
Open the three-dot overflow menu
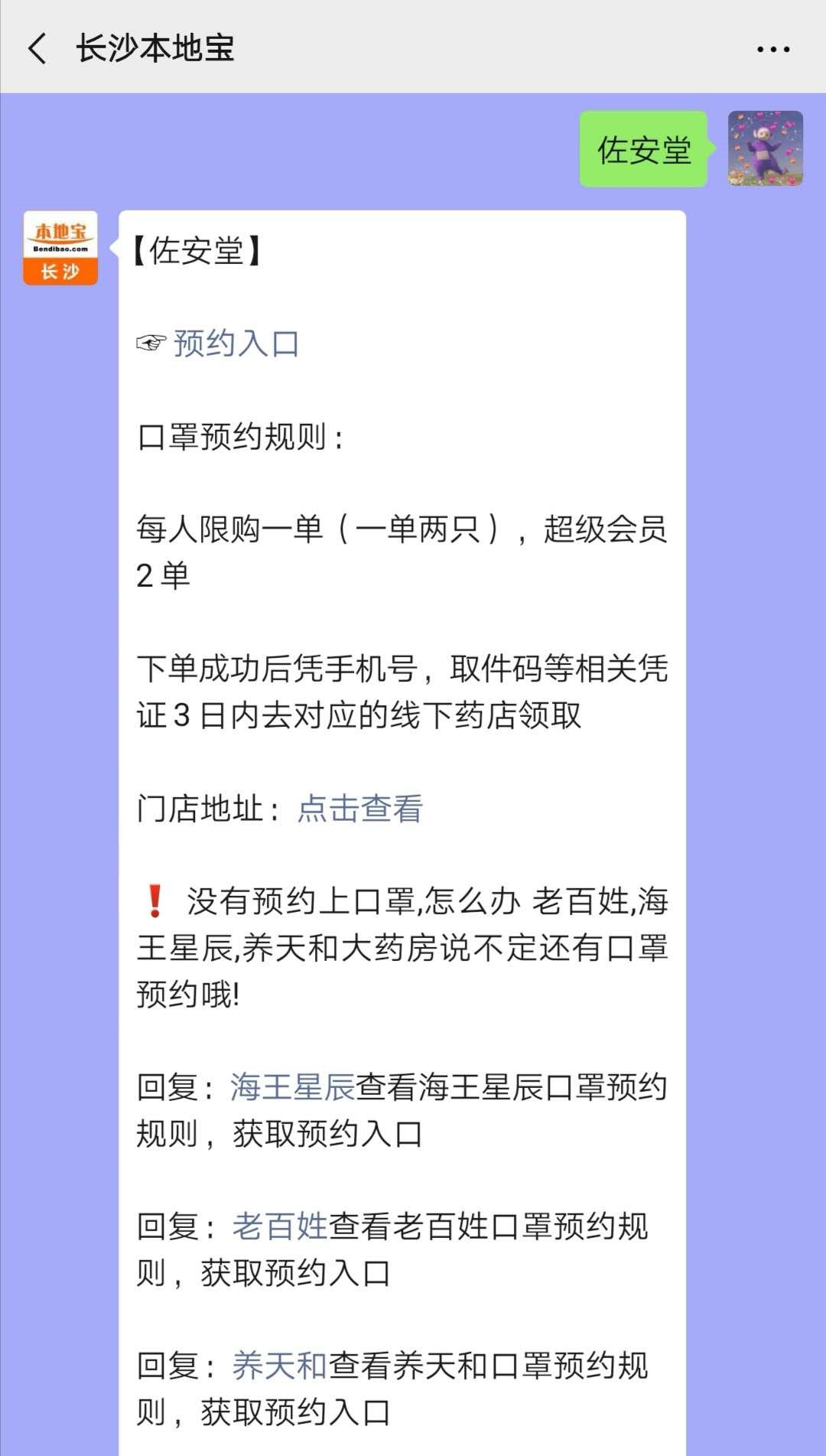(x=772, y=49)
